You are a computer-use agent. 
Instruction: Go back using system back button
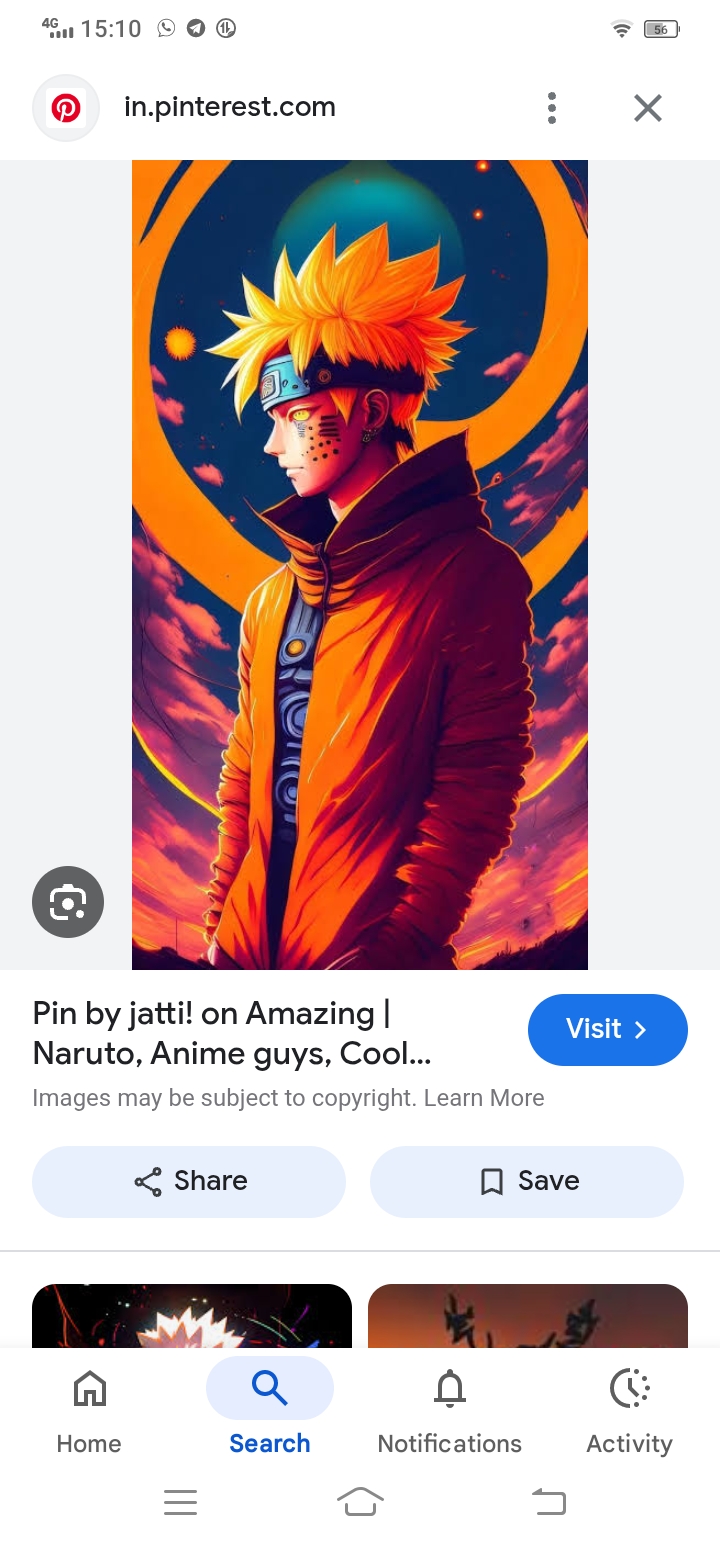click(548, 1501)
